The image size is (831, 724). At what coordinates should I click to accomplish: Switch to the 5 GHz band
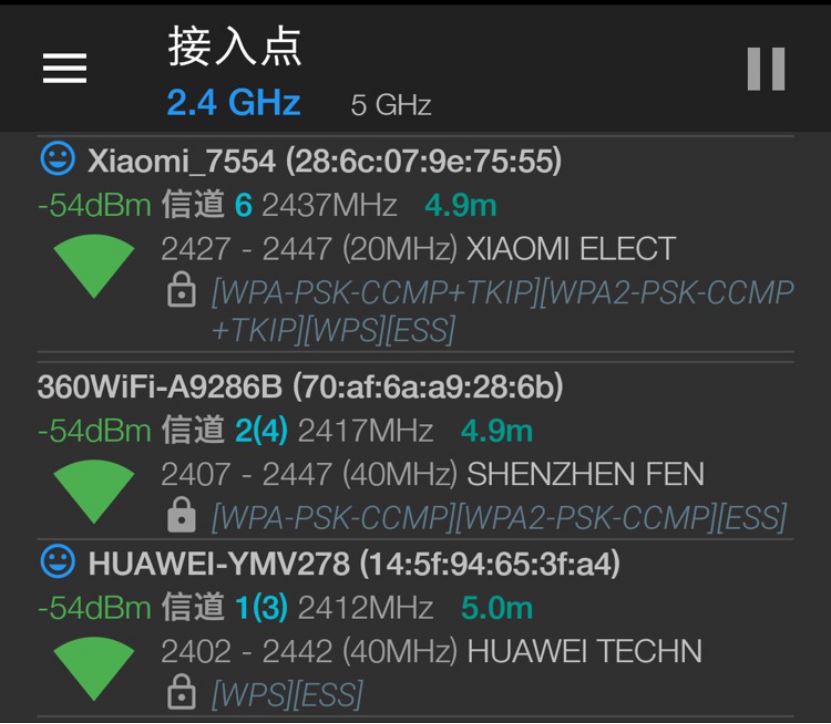[x=390, y=105]
